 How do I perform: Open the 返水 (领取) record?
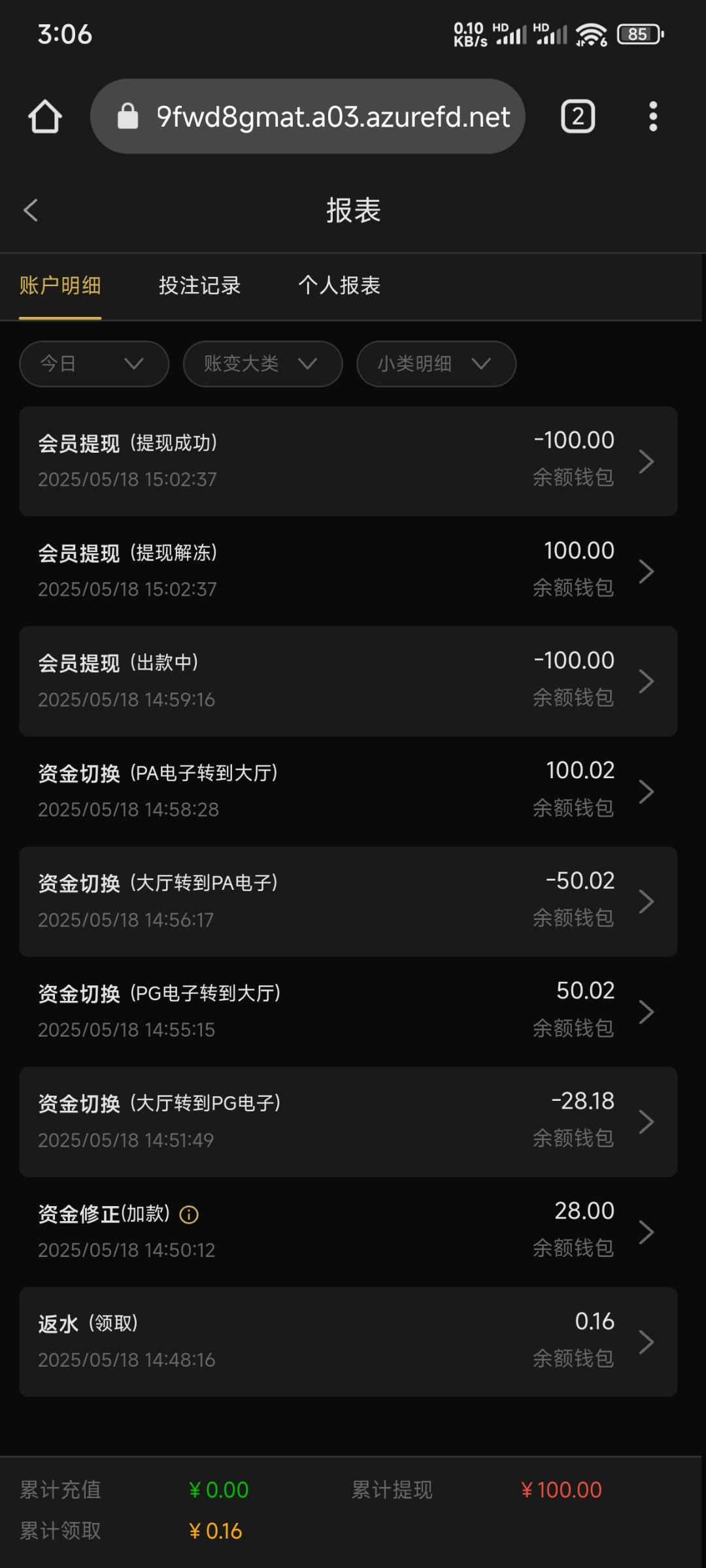348,1342
